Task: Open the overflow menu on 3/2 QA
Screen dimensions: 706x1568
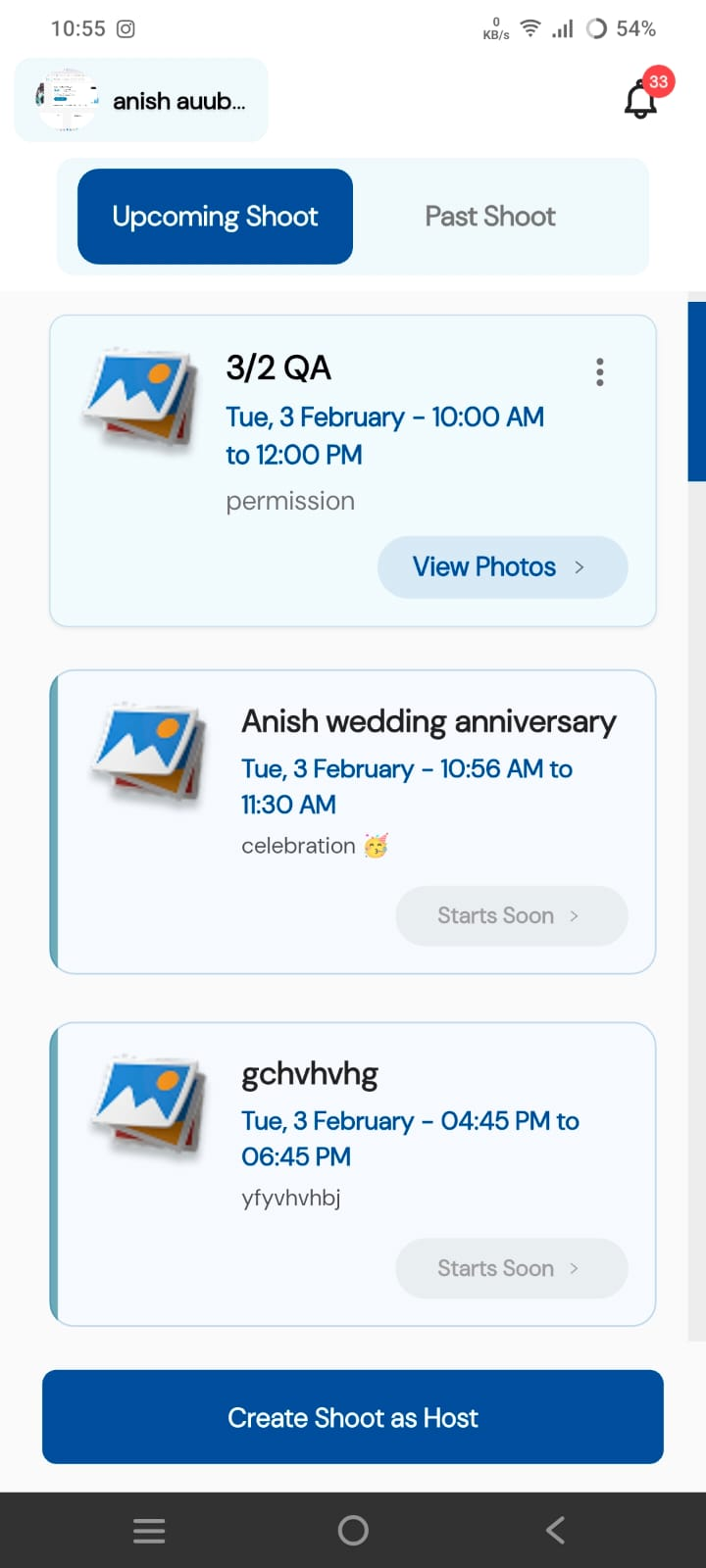Action: point(600,371)
